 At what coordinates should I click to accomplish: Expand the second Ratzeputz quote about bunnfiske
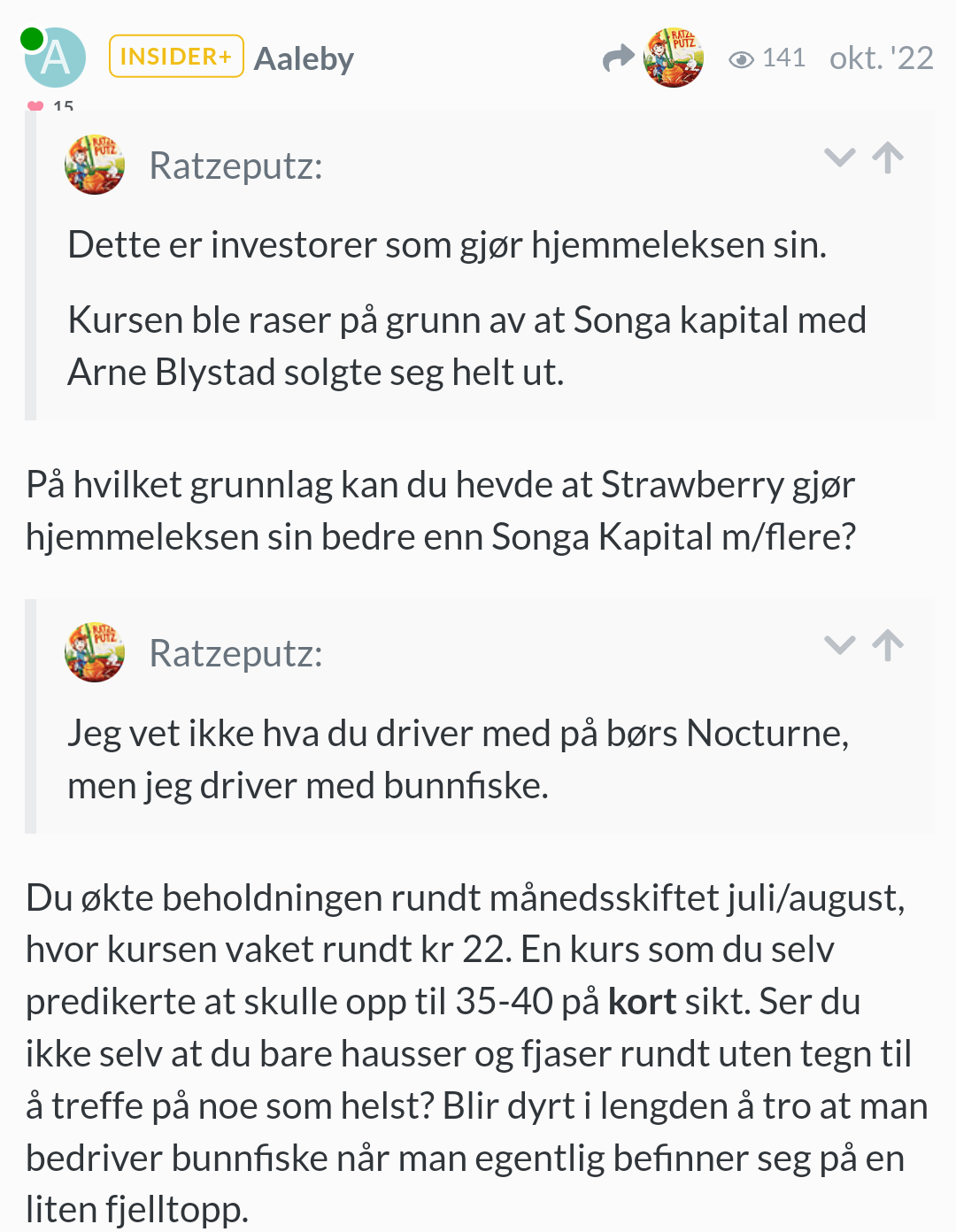[x=839, y=645]
